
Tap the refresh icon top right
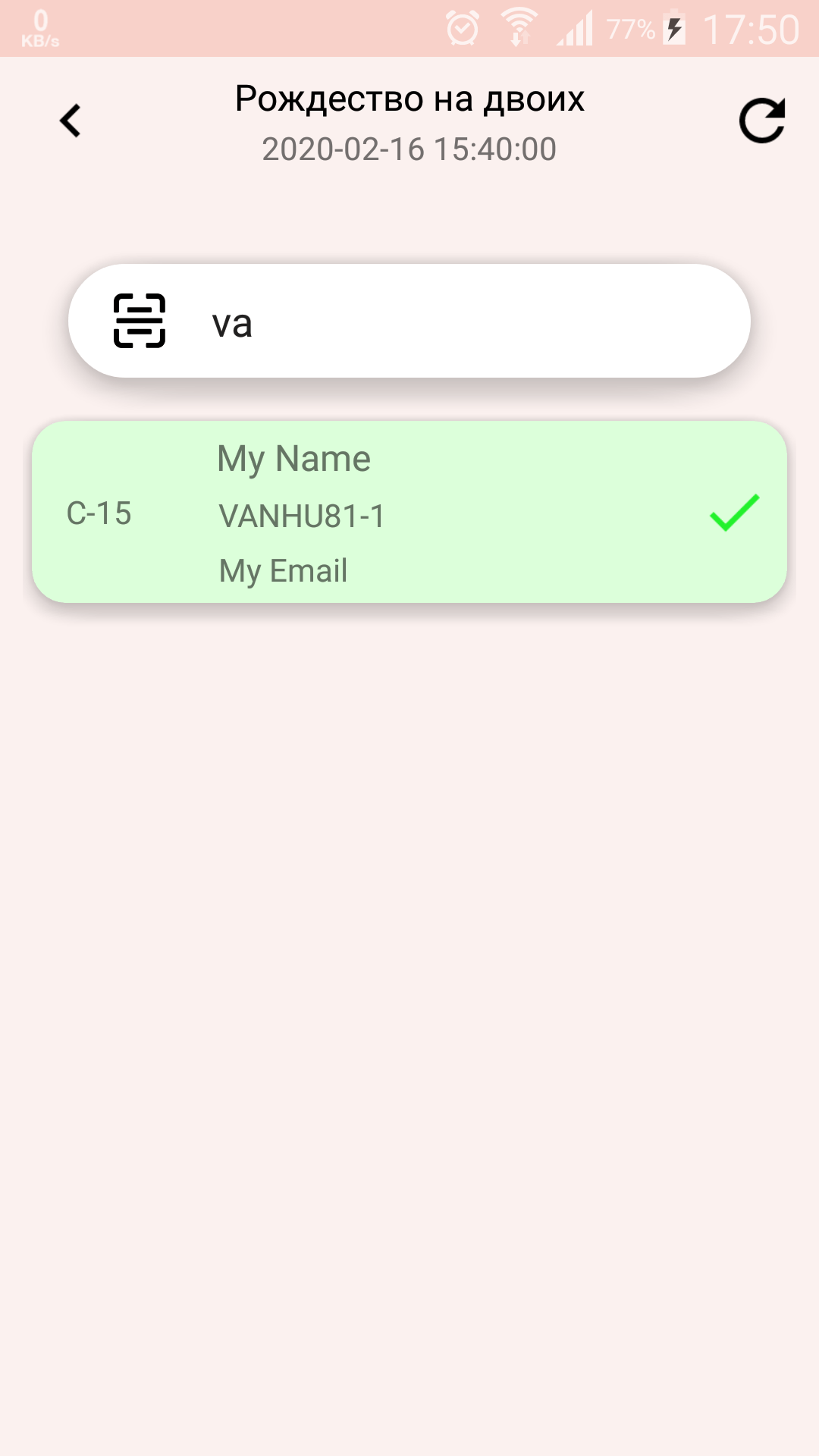click(x=762, y=121)
